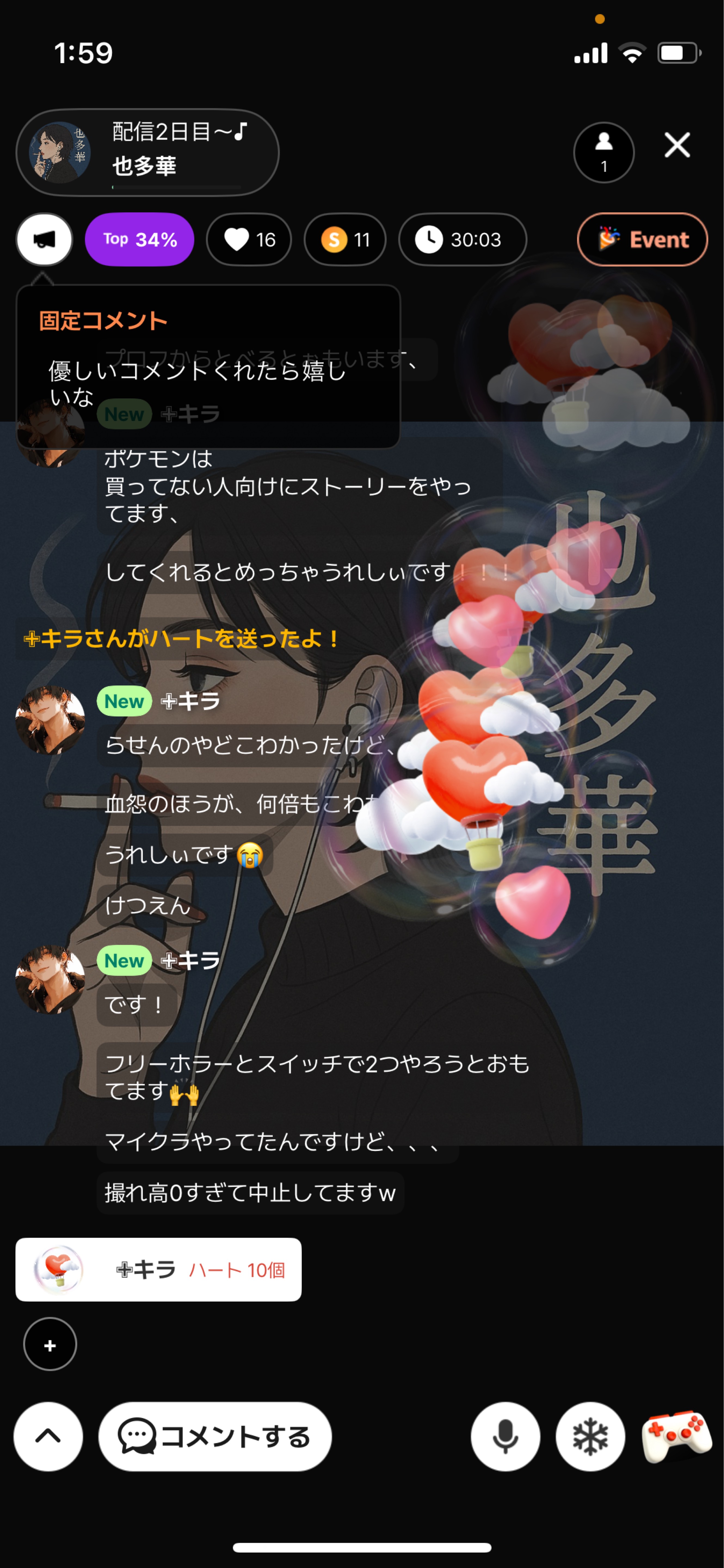Screen dimensions: 724x1568
Task: Open the coin counter showing 11
Action: tap(345, 239)
